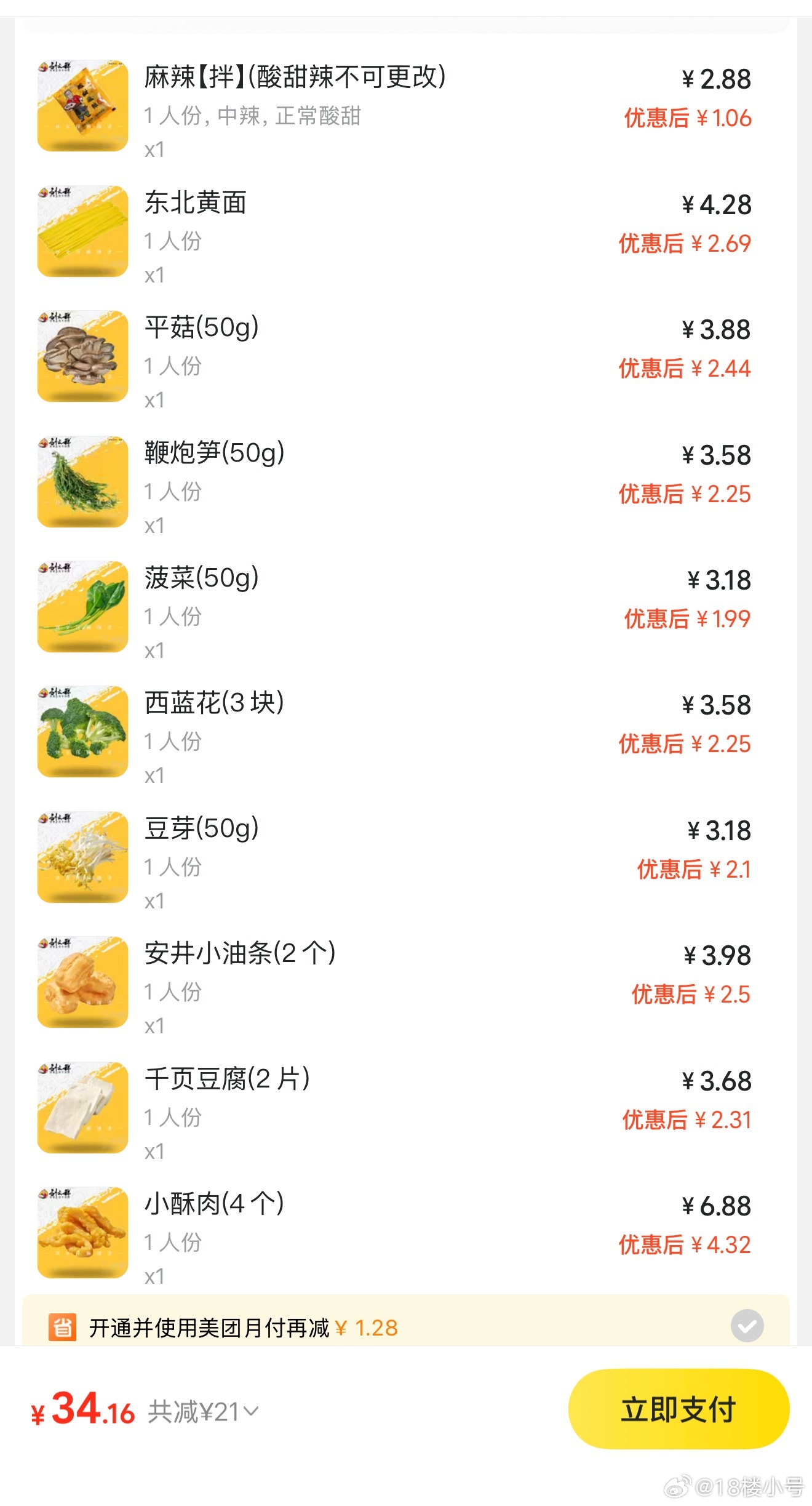The image size is (812, 1506).
Task: Tap the 立即支付 button to pay now
Action: coord(678,1409)
